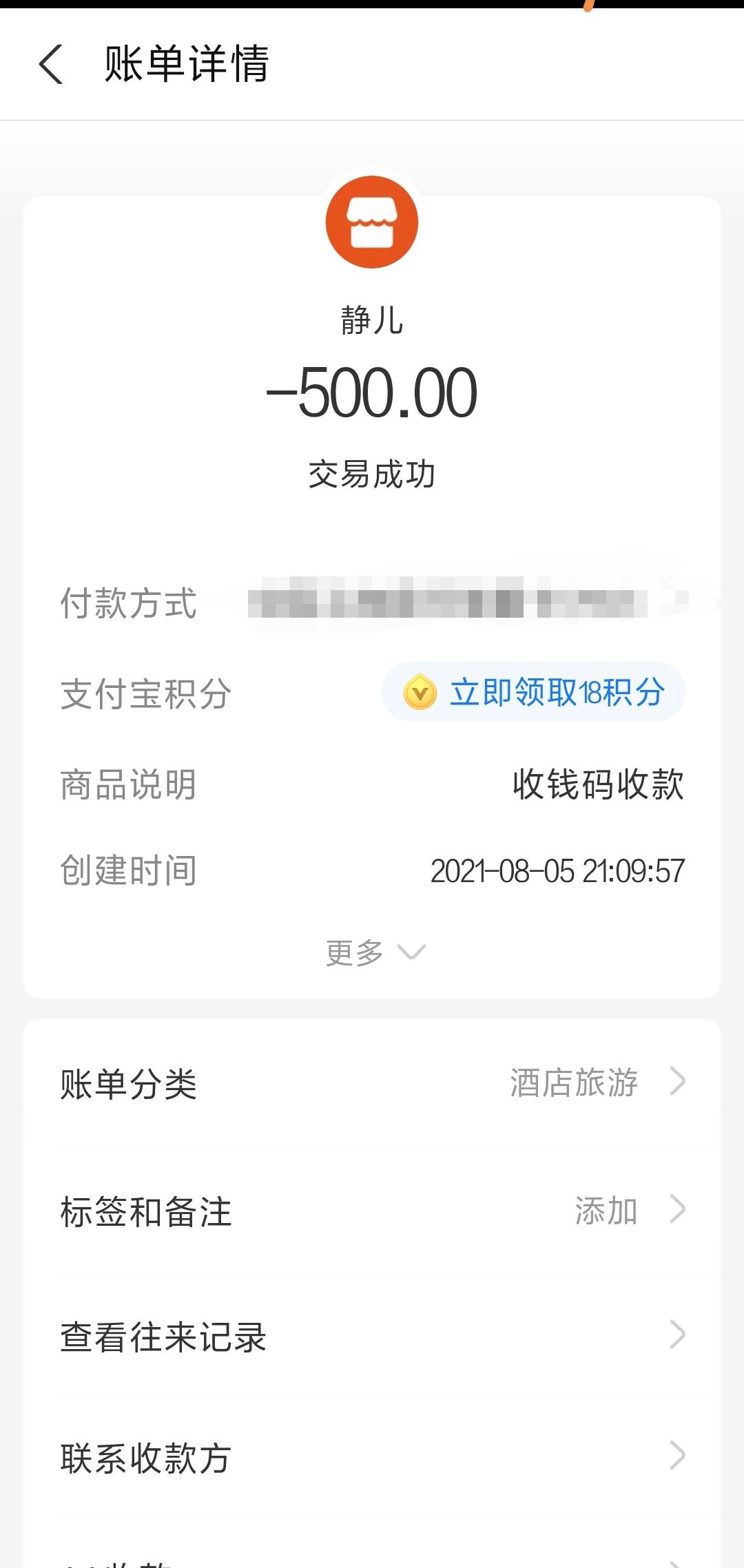This screenshot has width=744, height=1568.
Task: Open 查看往来记录 transaction history
Action: click(372, 1337)
